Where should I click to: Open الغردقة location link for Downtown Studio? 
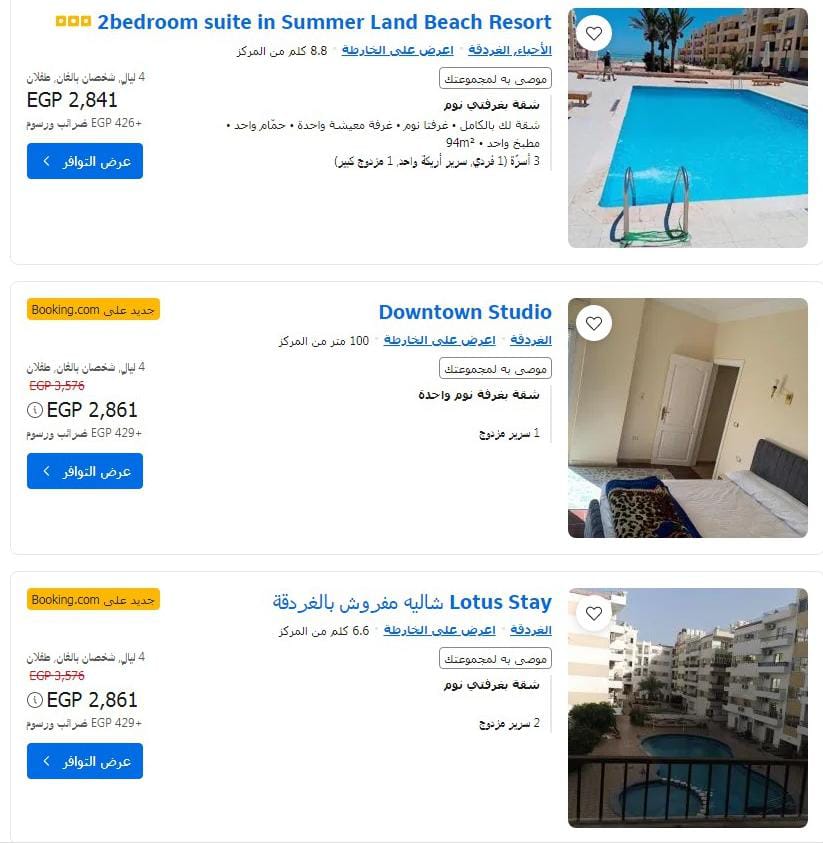[531, 340]
